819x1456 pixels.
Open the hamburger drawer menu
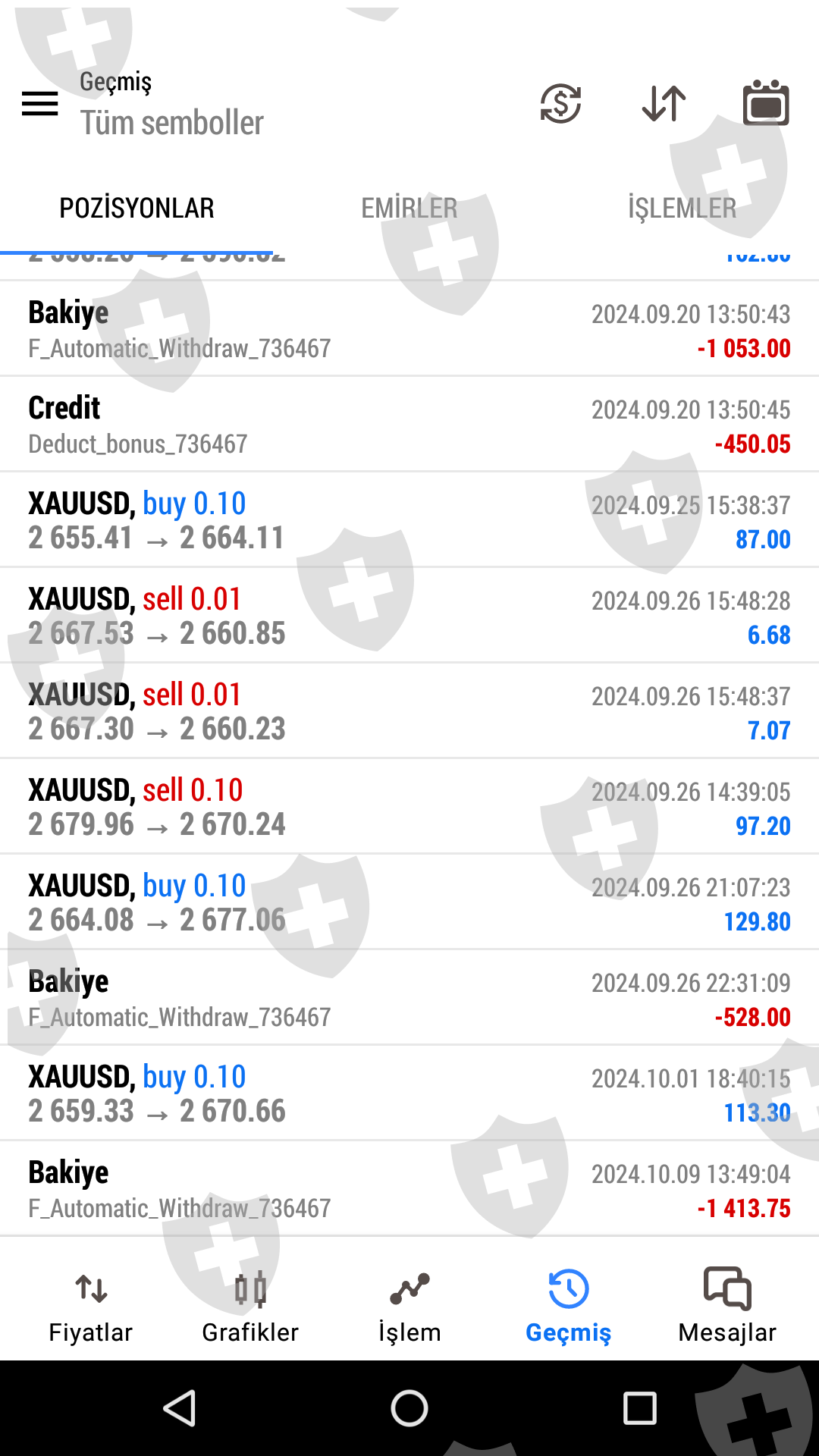click(x=40, y=104)
